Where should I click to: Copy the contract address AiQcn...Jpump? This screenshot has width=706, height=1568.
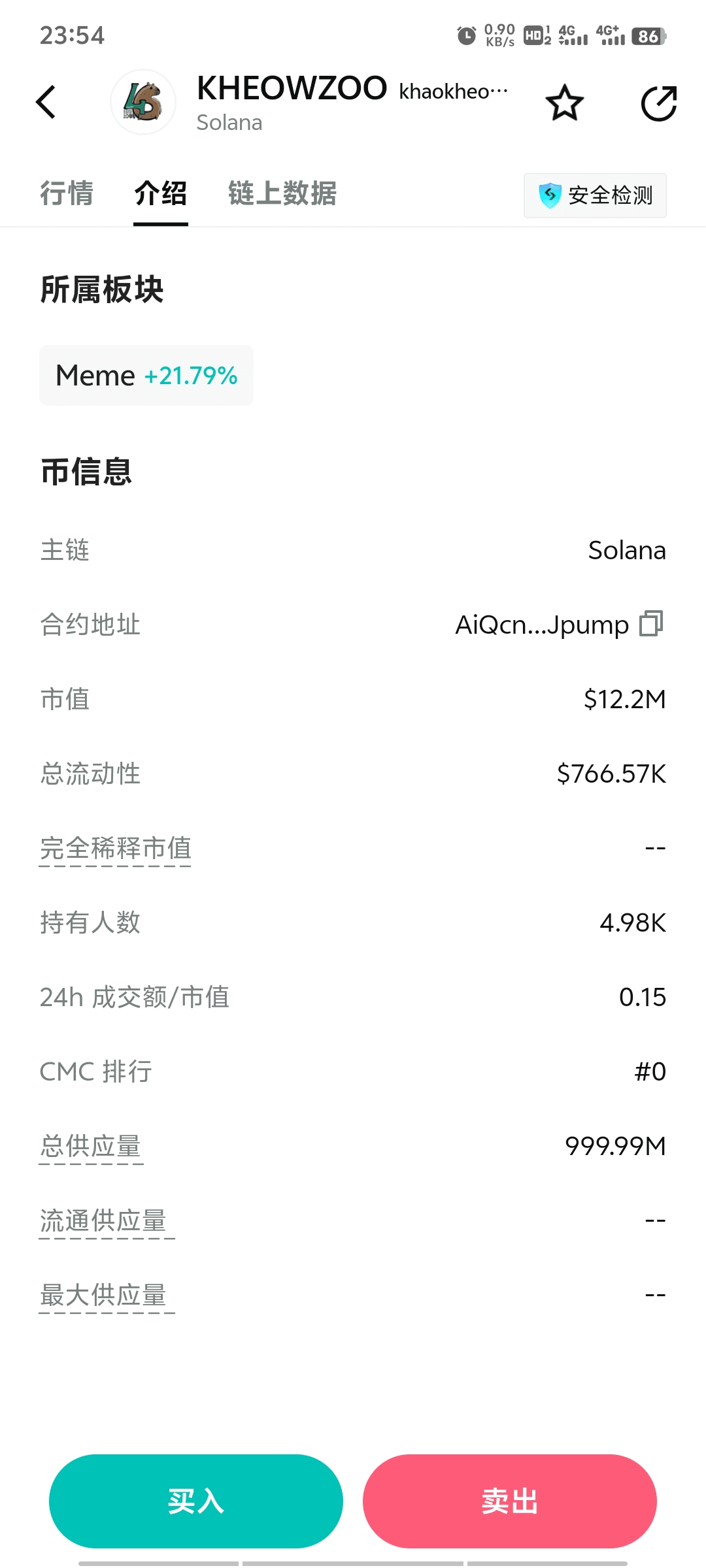[x=651, y=624]
